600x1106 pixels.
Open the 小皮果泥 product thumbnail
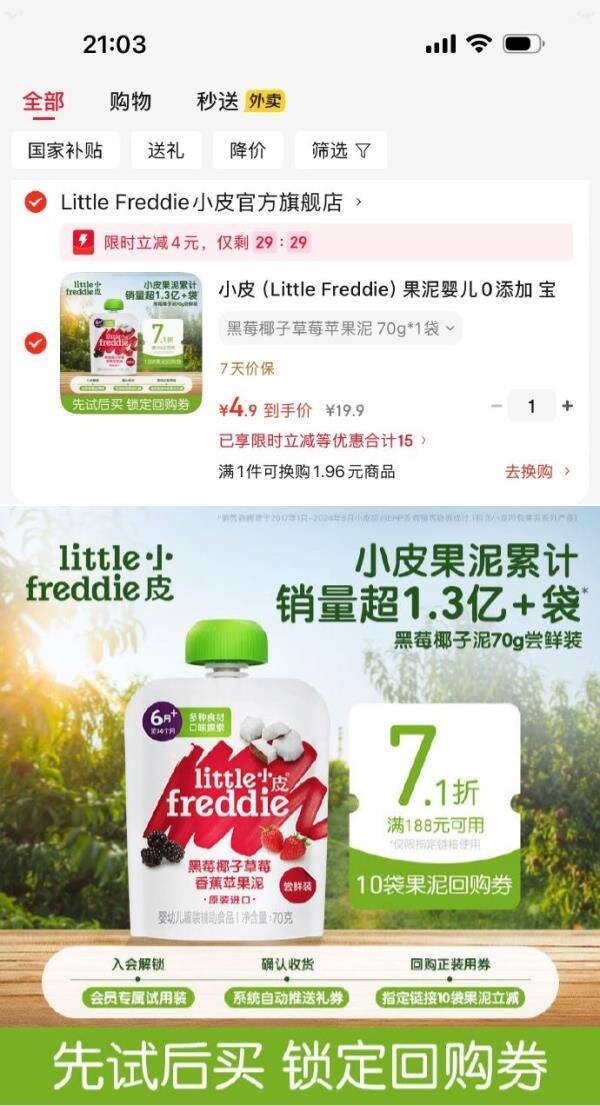[x=131, y=343]
